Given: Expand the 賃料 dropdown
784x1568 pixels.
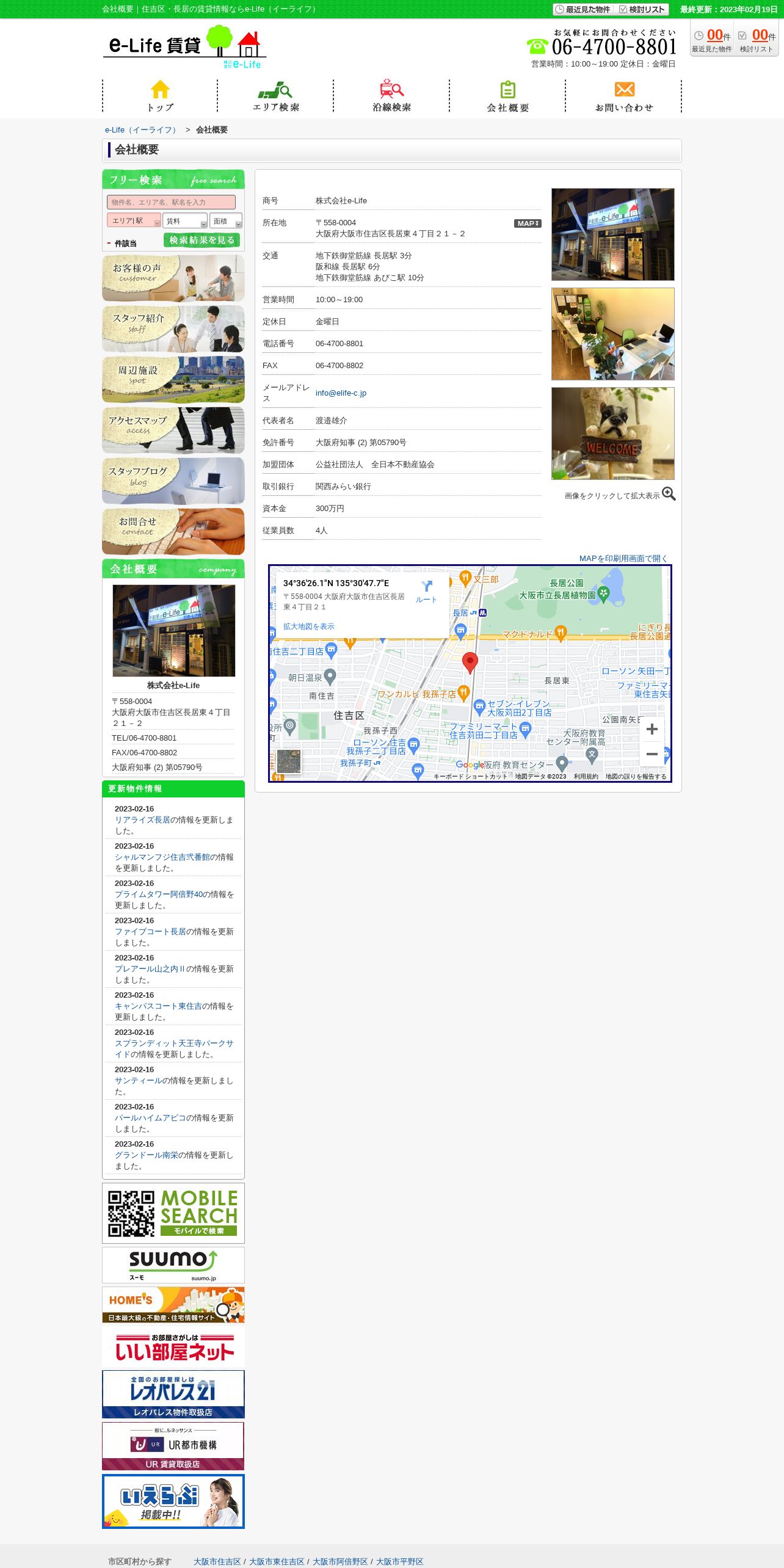Looking at the screenshot, I should click(185, 221).
